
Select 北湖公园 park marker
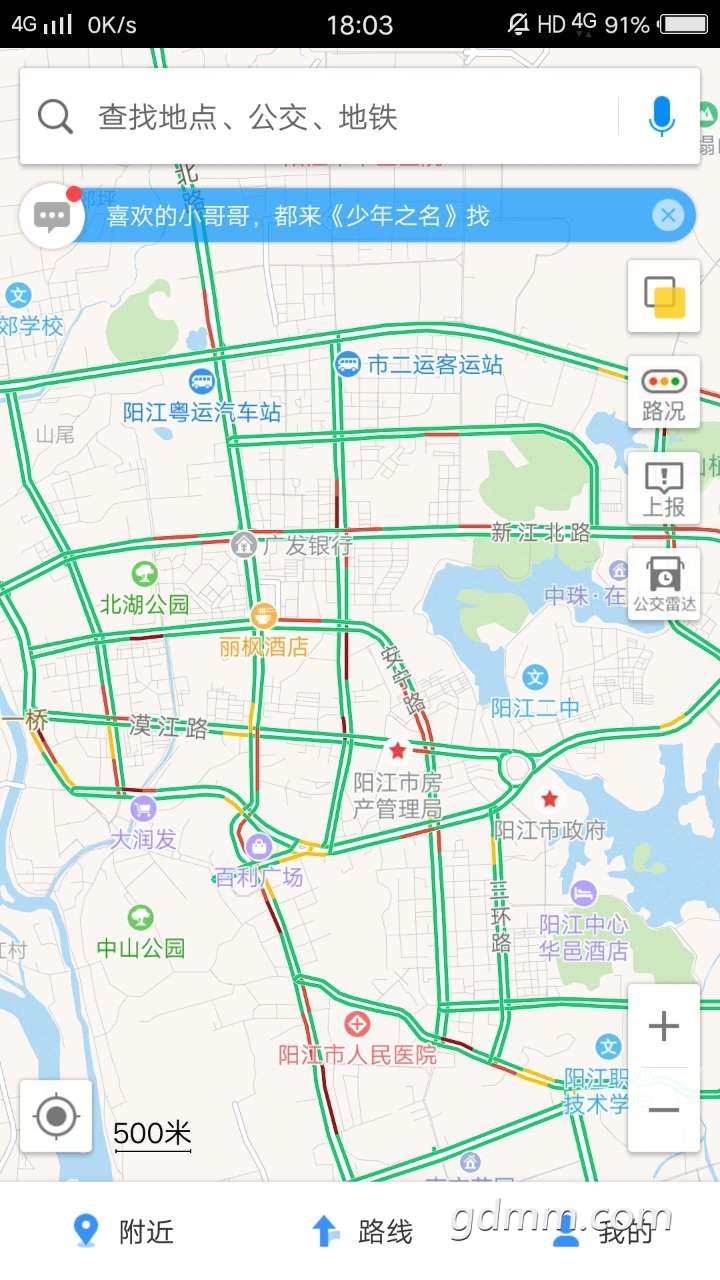point(145,574)
